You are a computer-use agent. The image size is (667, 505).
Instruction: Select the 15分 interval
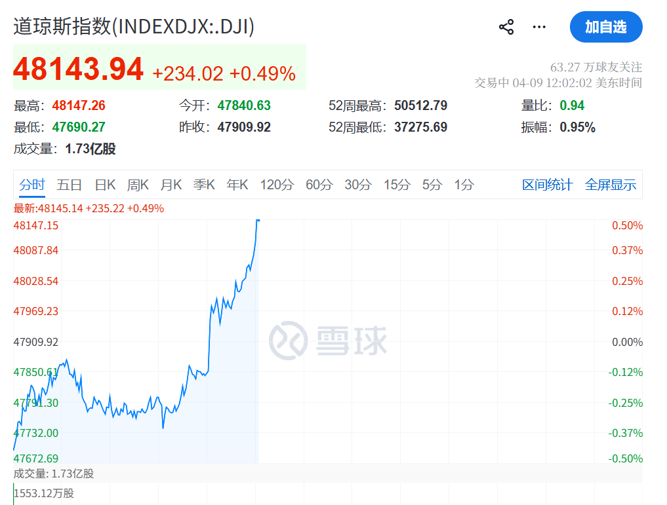click(397, 185)
